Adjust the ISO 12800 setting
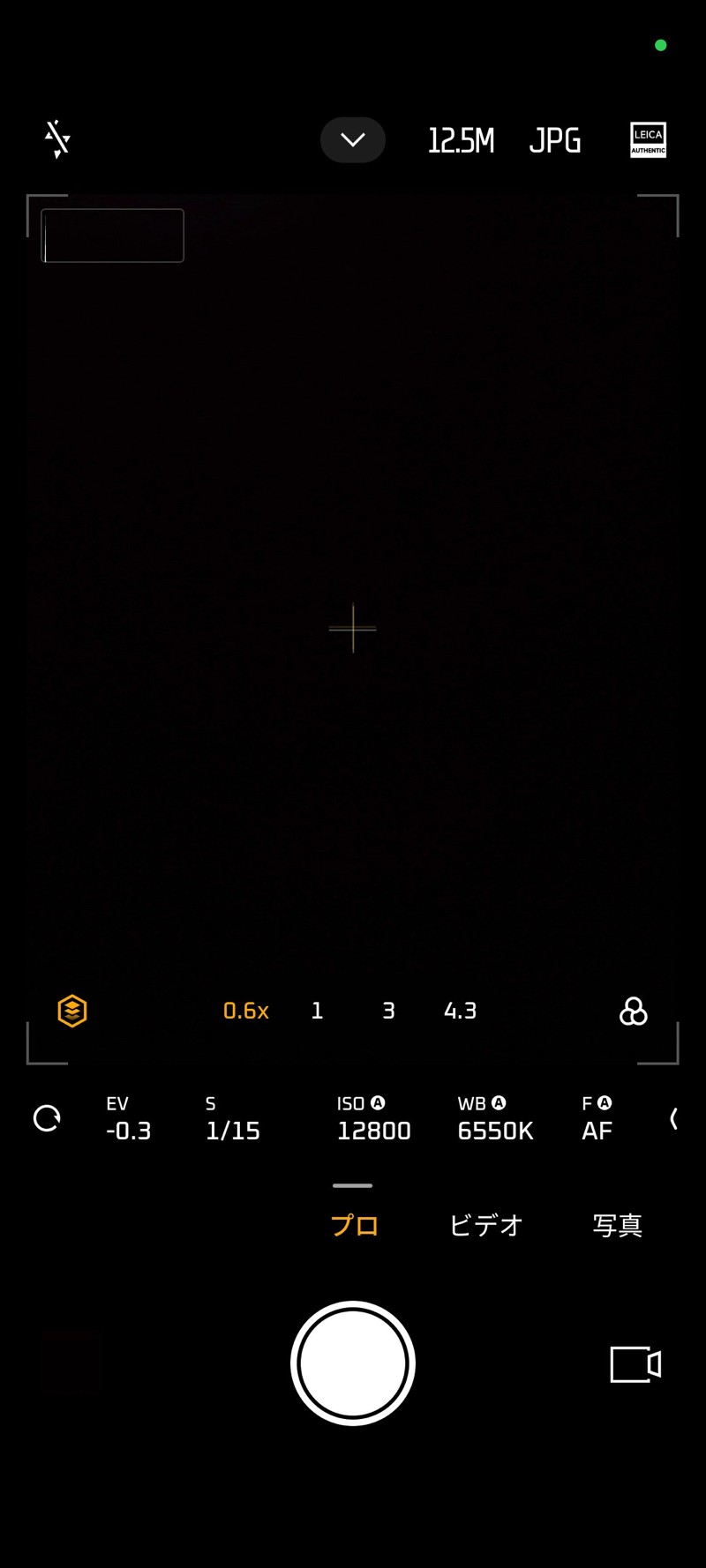706x1568 pixels. coord(373,1119)
